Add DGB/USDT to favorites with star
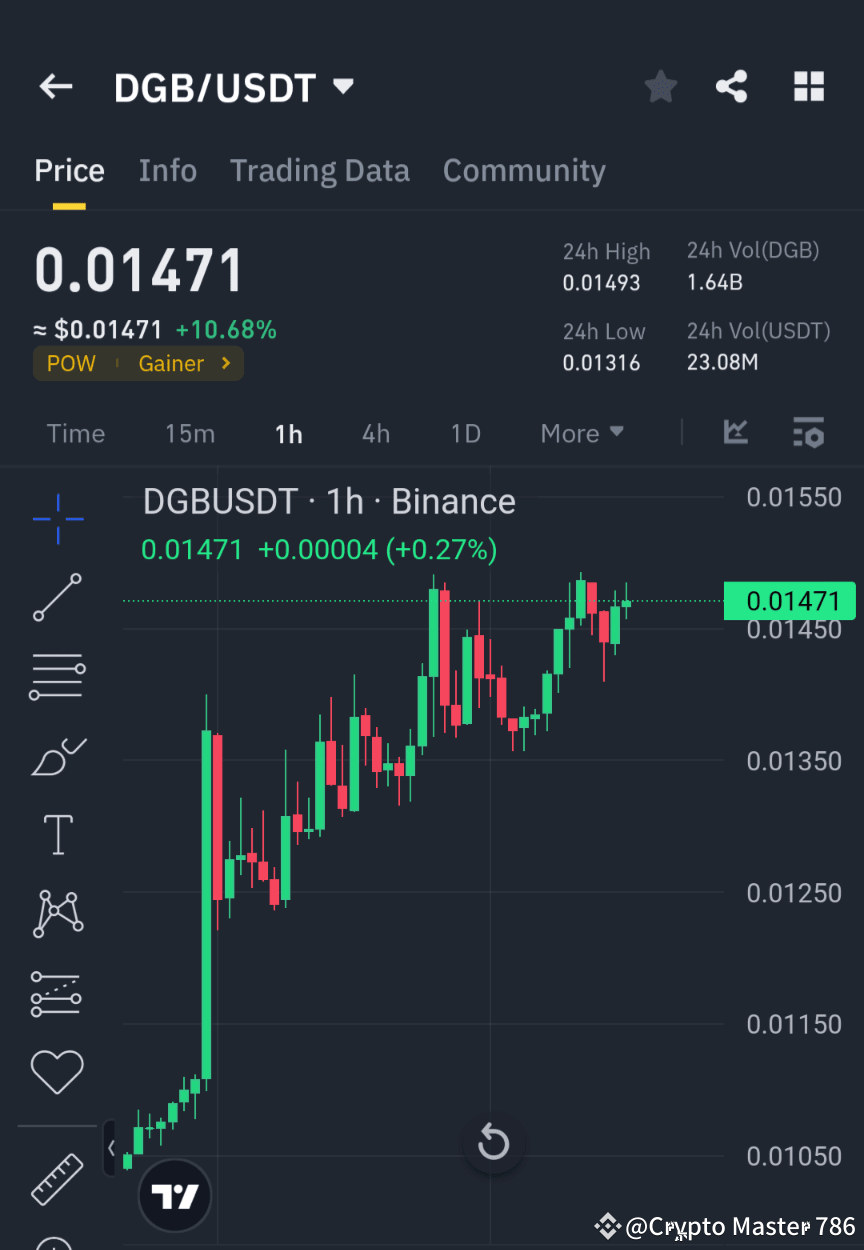Screen dimensions: 864x1250 660,86
